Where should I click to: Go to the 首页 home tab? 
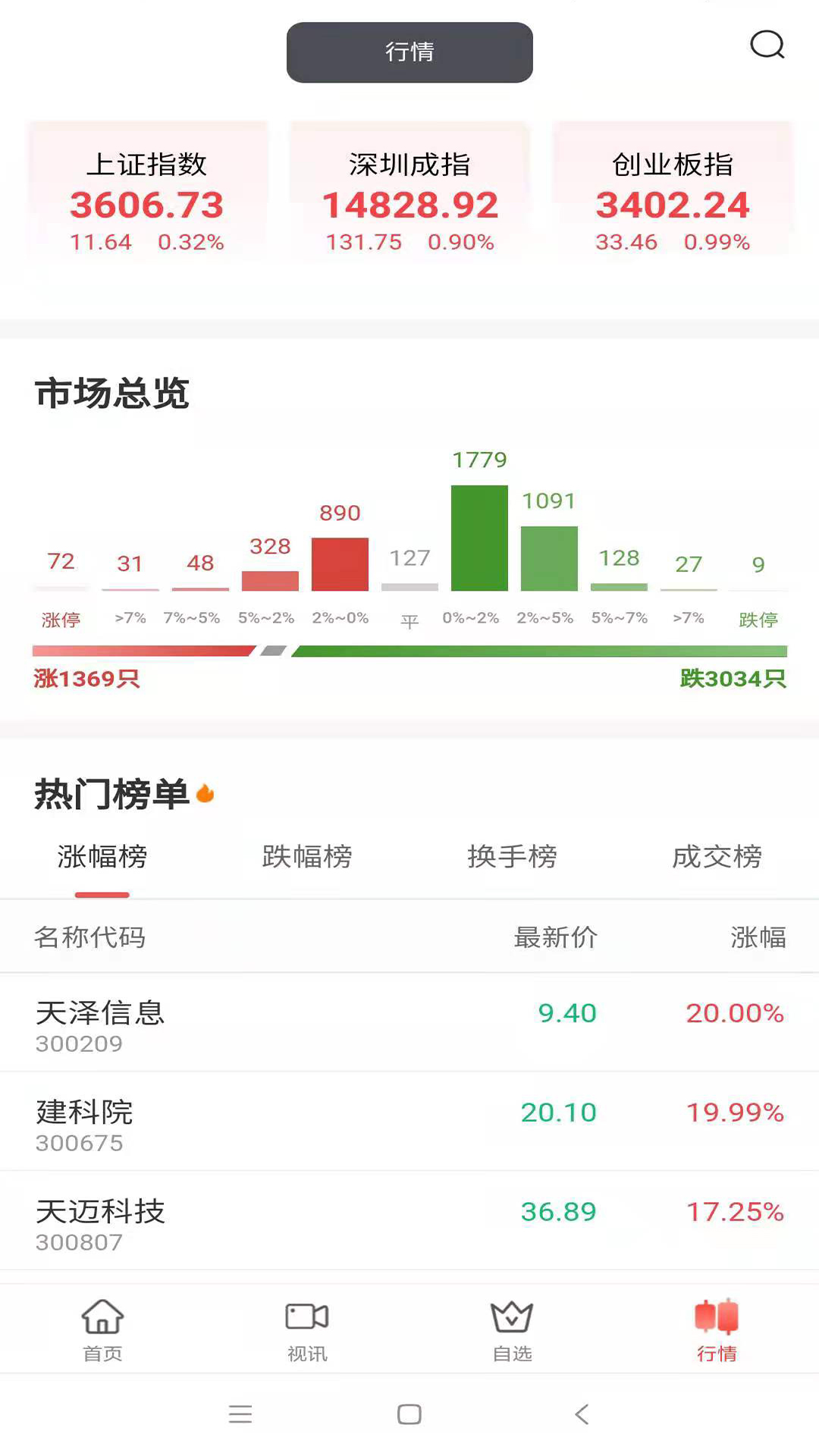(102, 1330)
